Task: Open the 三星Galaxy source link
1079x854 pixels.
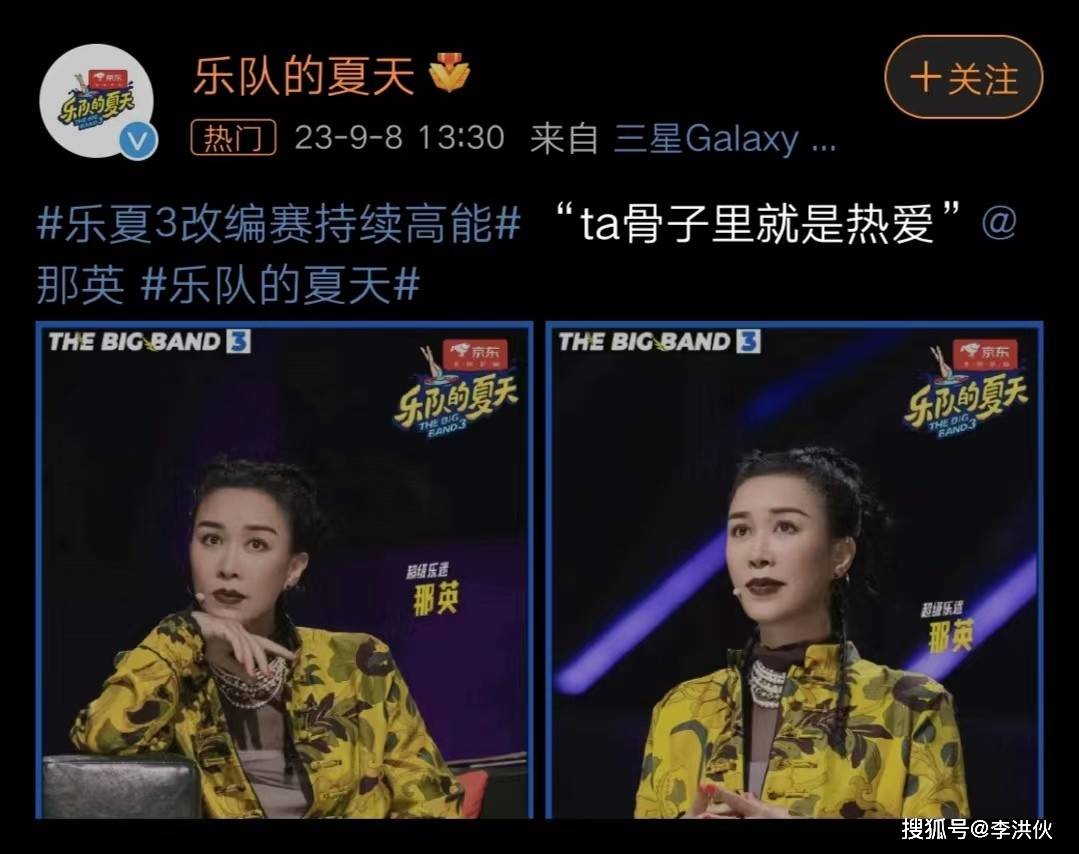Action: coord(723,139)
